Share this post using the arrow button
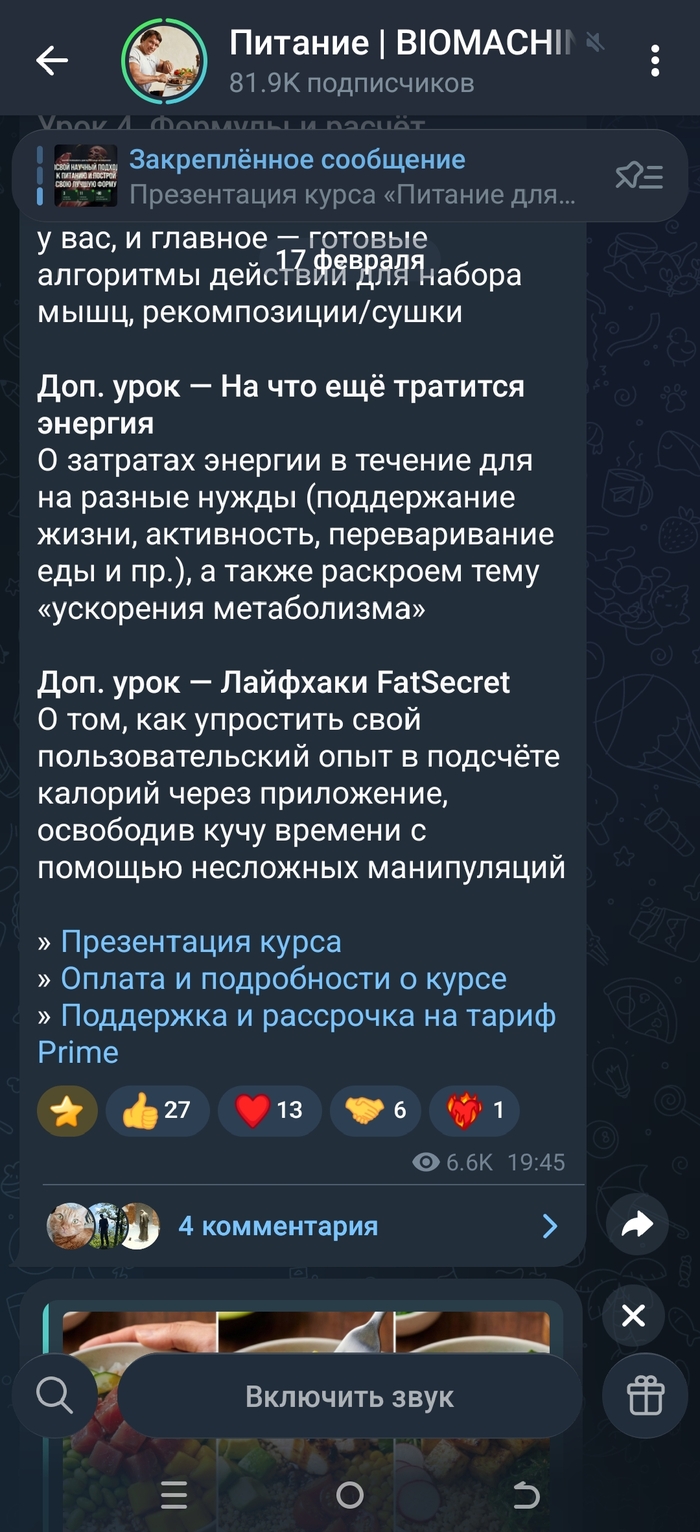Viewport: 700px width, 1532px height. 637,1225
